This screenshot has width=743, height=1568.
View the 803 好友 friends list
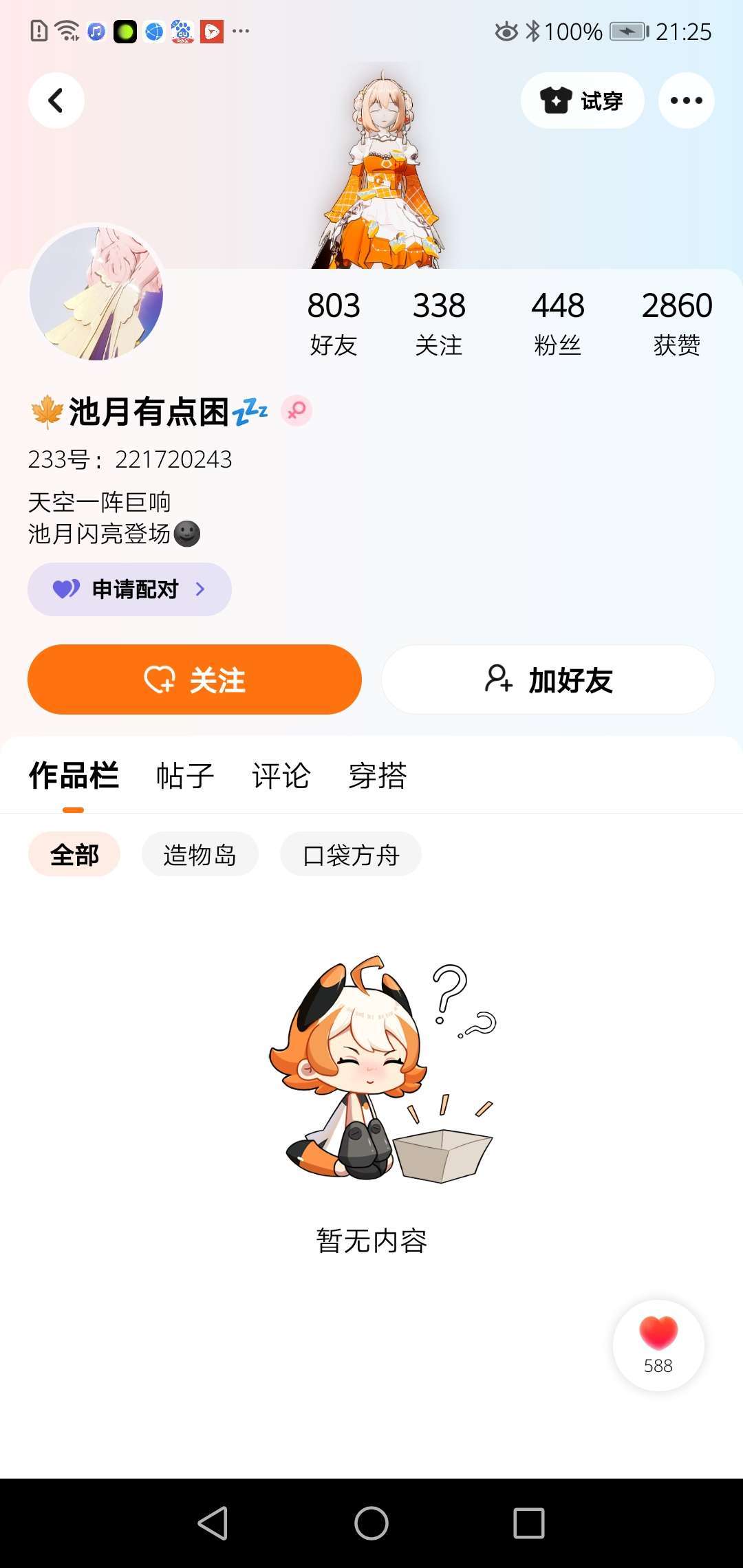[334, 323]
